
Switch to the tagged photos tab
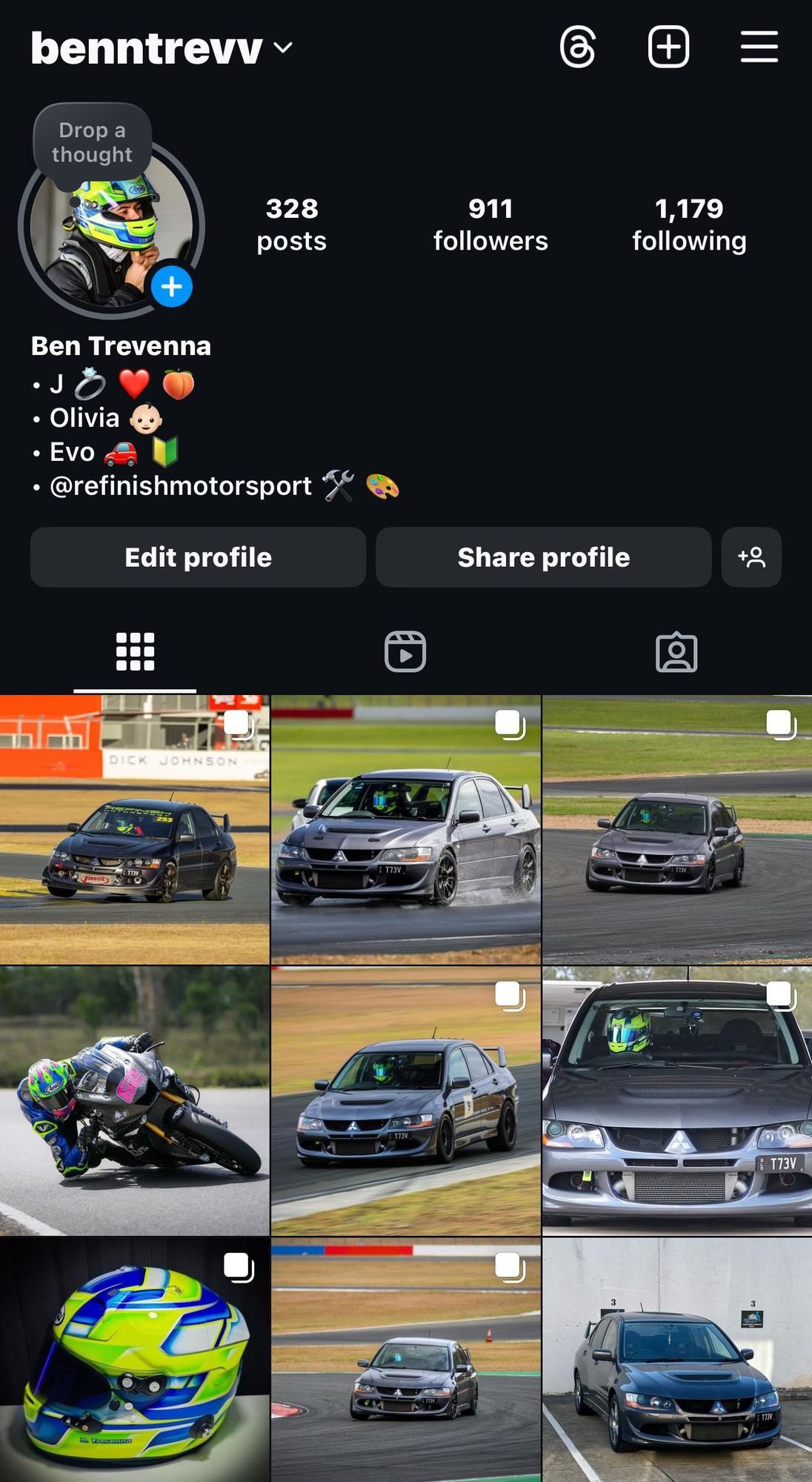[x=676, y=652]
